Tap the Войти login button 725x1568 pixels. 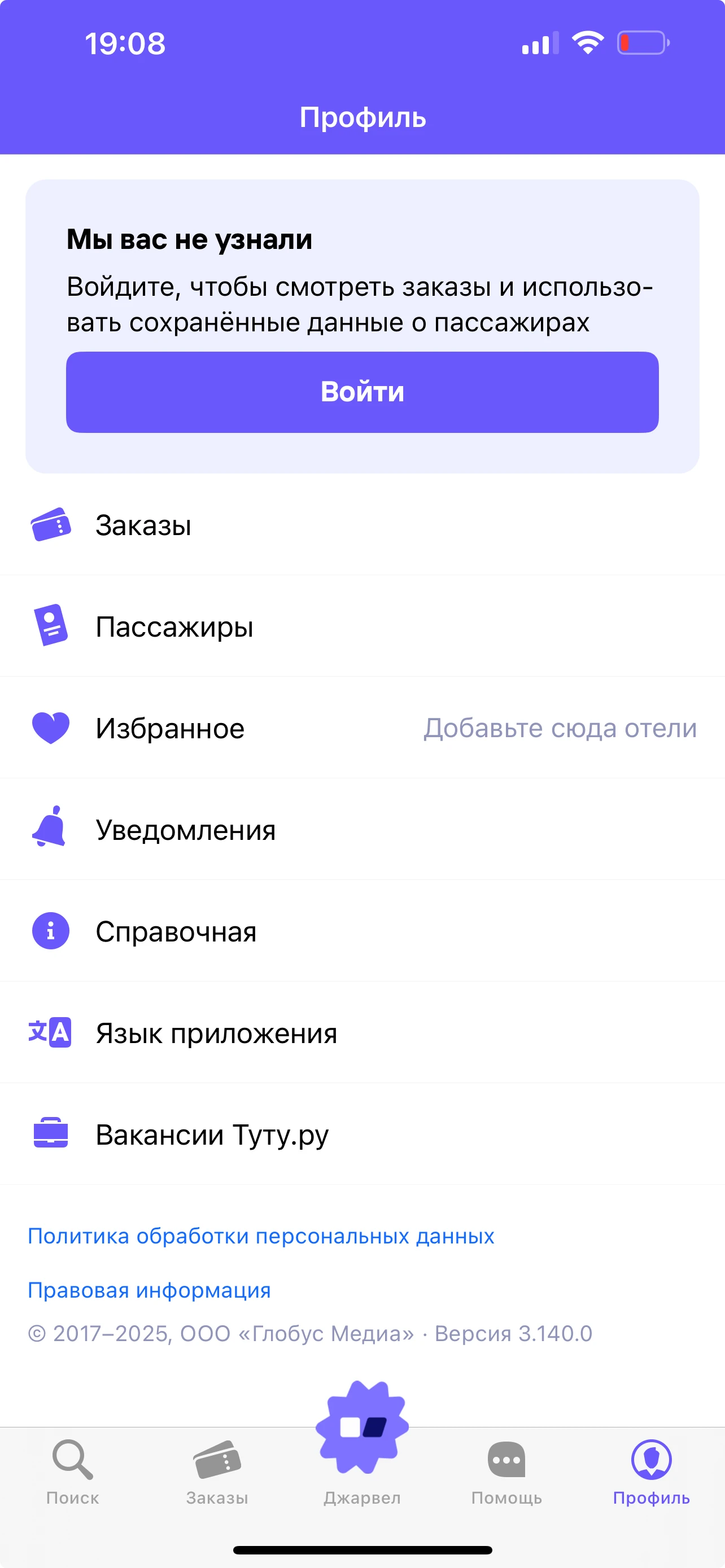click(362, 392)
